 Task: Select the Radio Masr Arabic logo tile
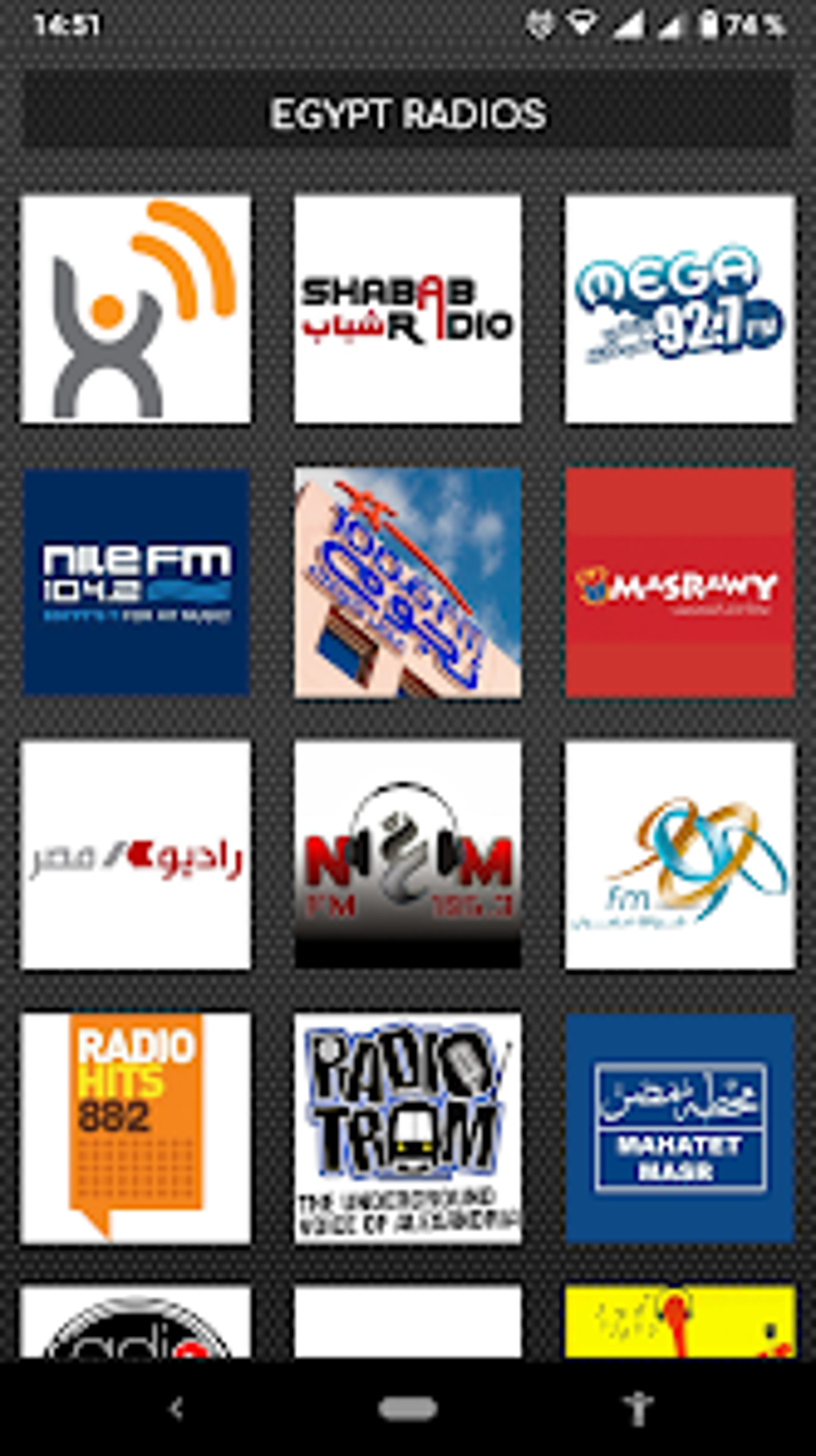click(136, 853)
